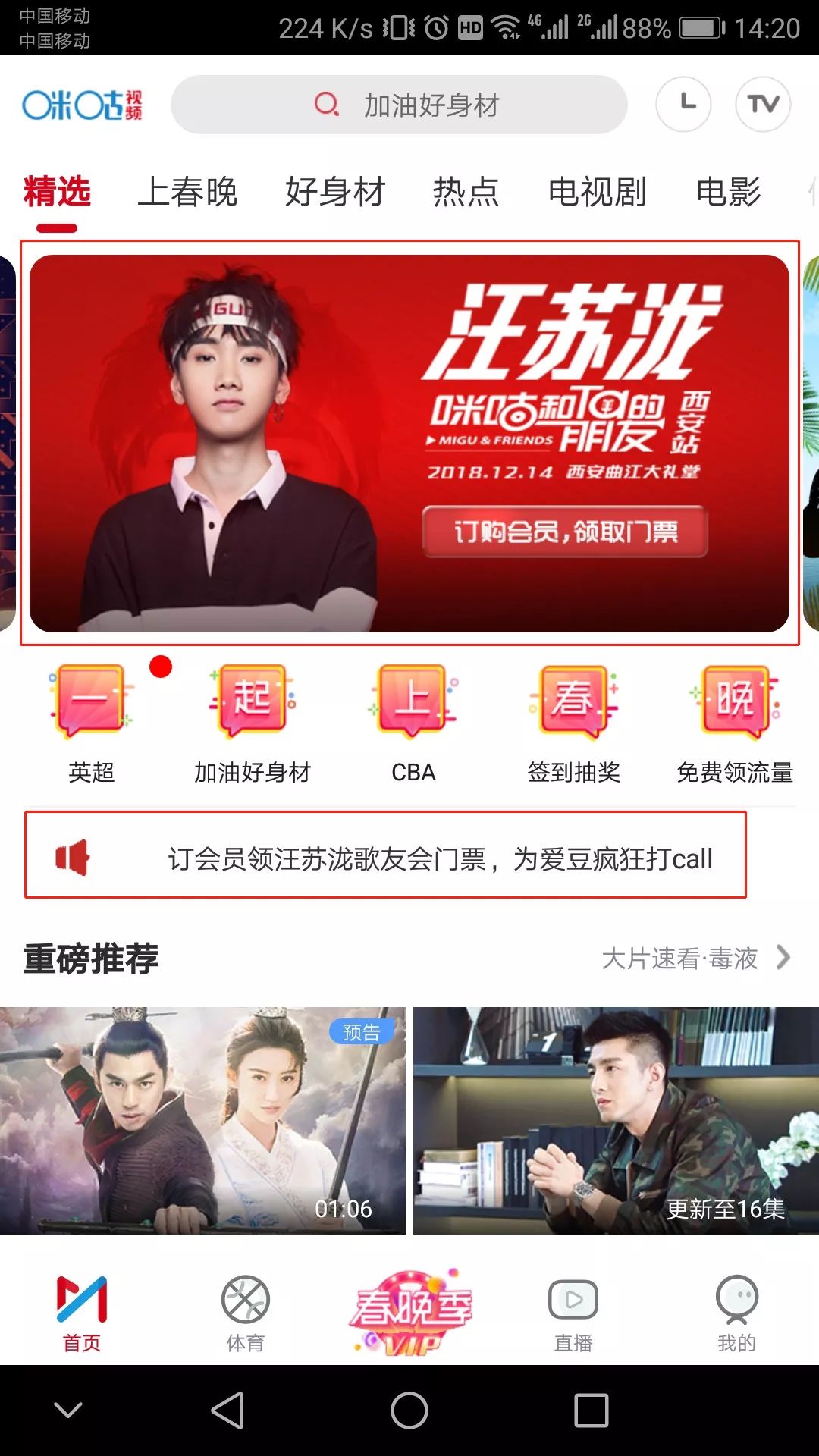Open the 电影 tab
Viewport: 819px width, 1456px height.
tap(728, 192)
